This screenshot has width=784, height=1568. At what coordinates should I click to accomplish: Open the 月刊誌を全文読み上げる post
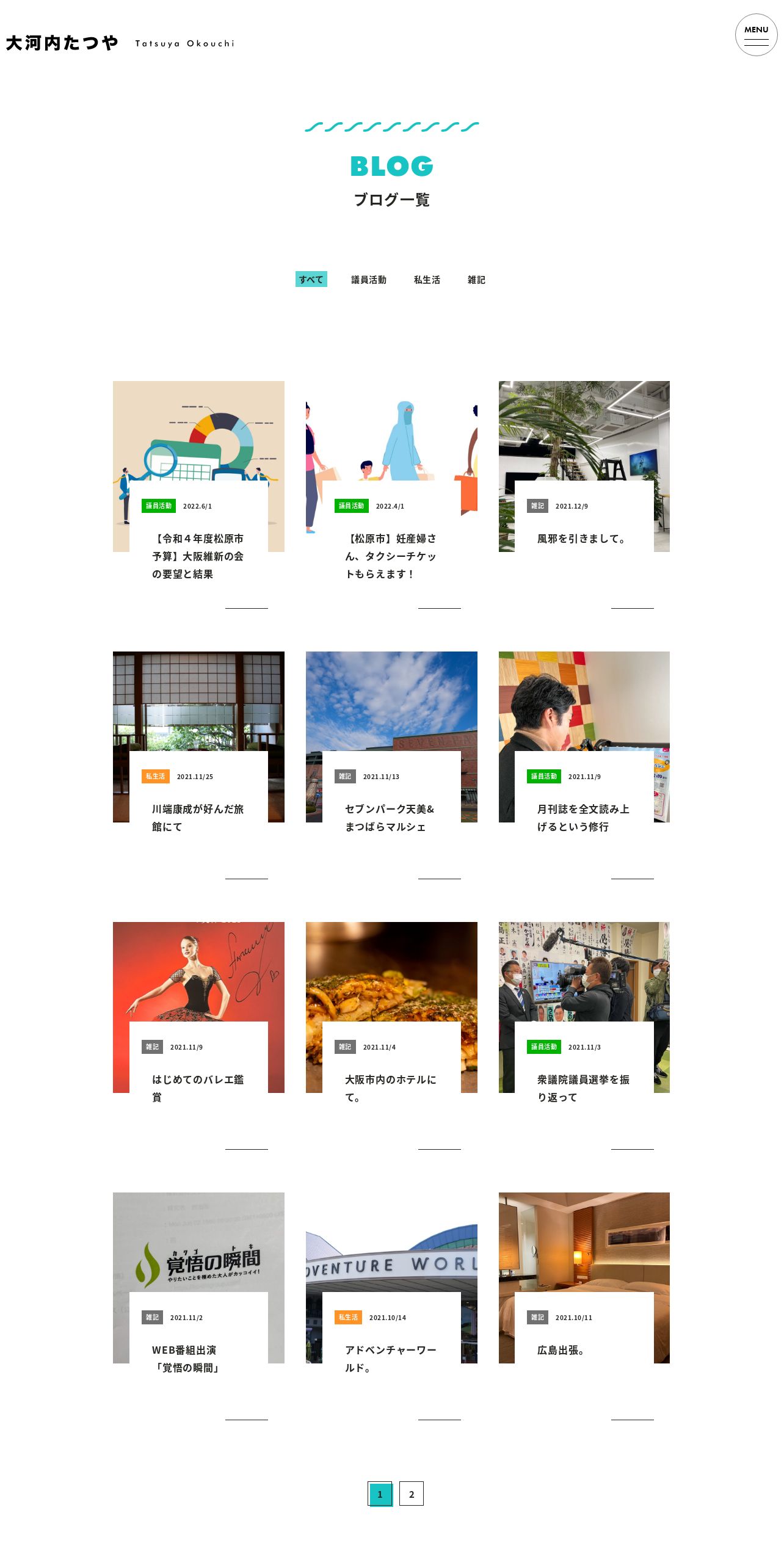point(583,818)
